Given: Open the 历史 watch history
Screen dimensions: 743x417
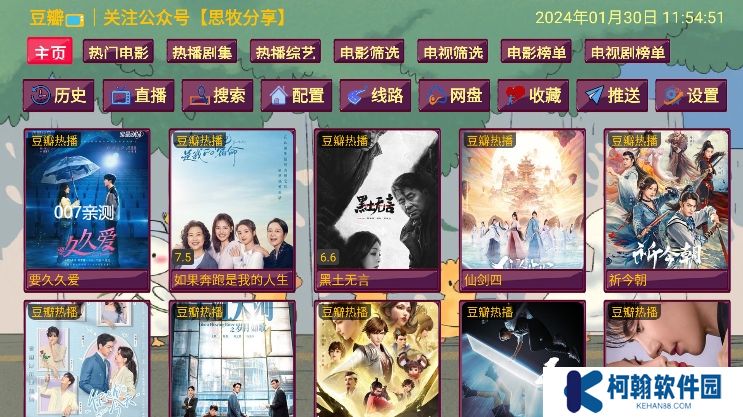Looking at the screenshot, I should click(x=59, y=96).
